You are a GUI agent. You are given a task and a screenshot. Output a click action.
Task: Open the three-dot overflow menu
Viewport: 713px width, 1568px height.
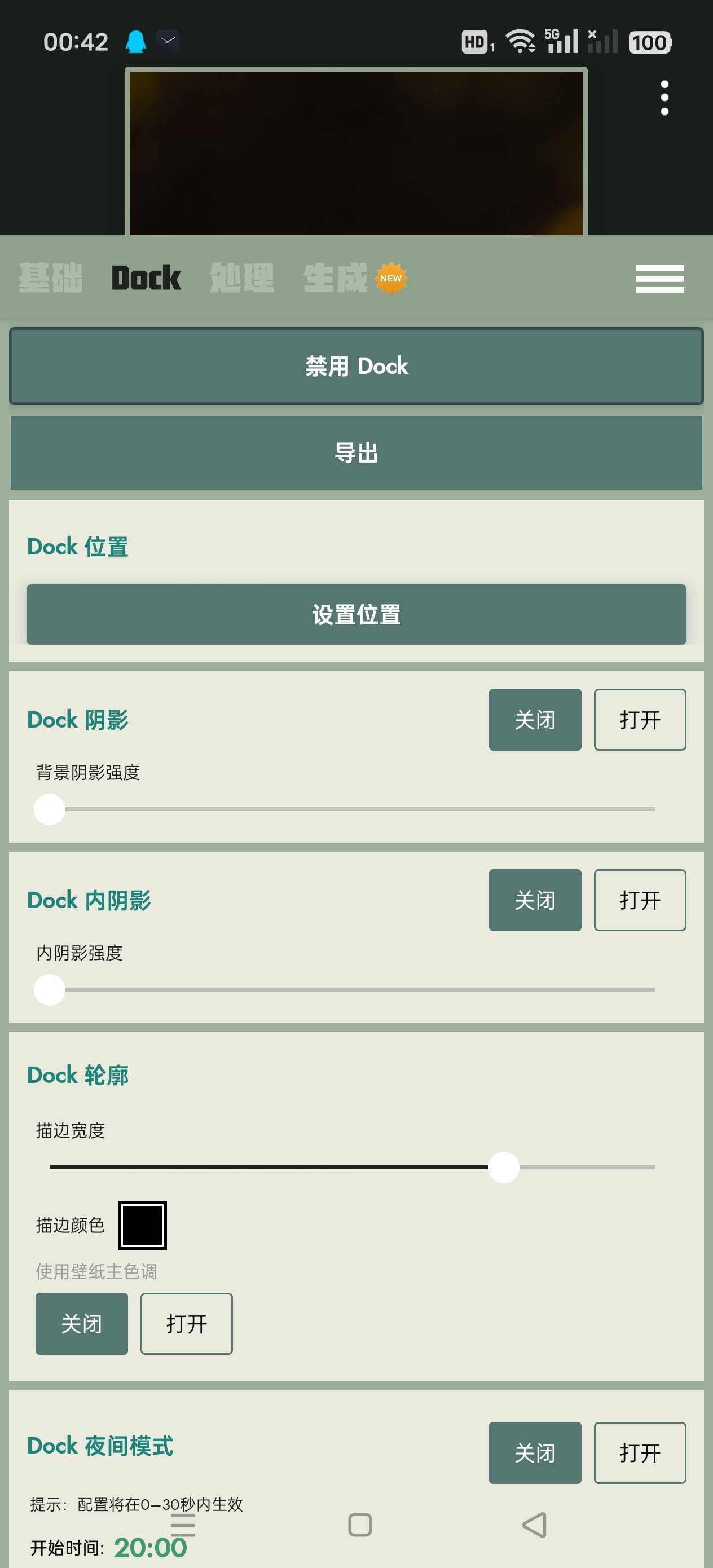click(664, 98)
